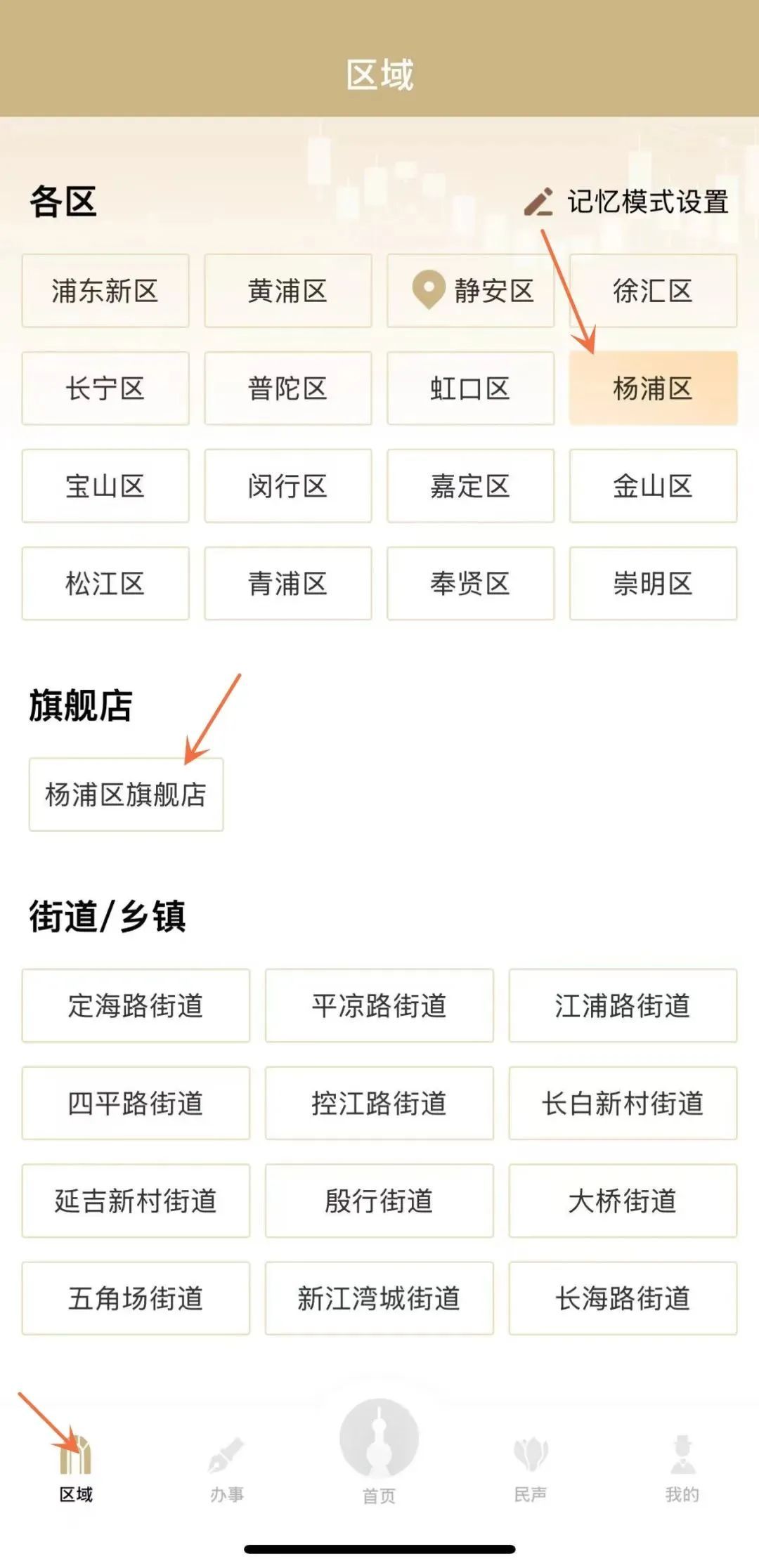Select the 崇明区 district
Viewport: 759px width, 1568px height.
coord(653,584)
